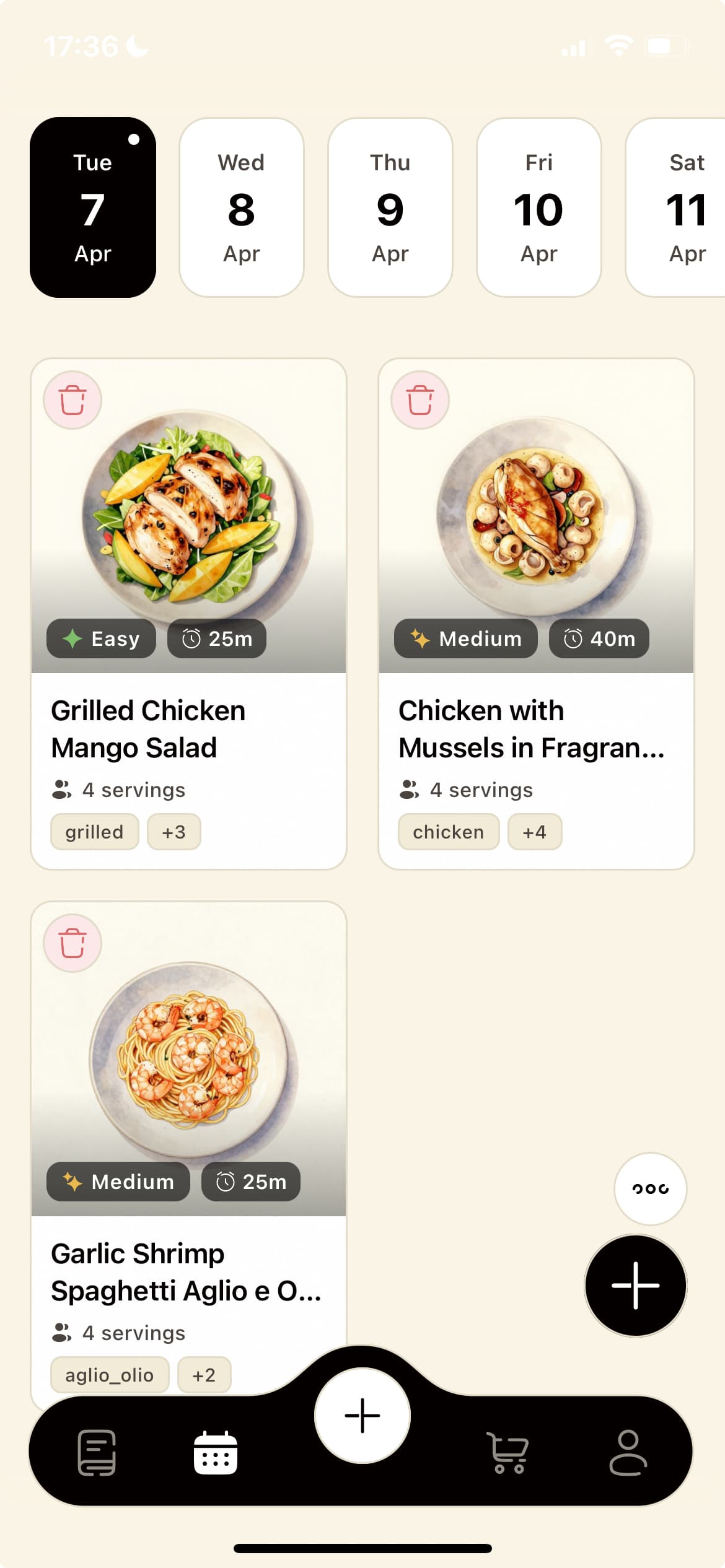Select Wednesday April 8
The height and width of the screenshot is (1568, 725).
pos(240,207)
